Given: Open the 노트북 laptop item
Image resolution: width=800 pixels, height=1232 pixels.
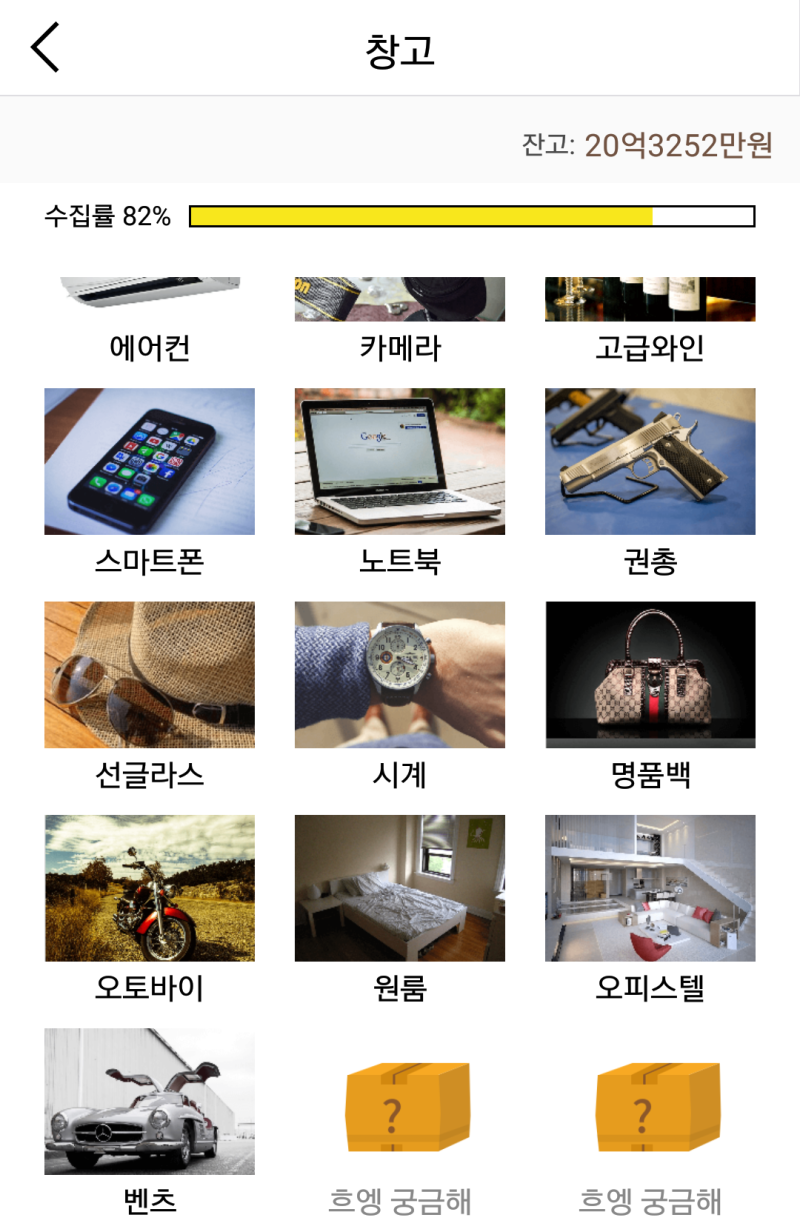Looking at the screenshot, I should click(x=400, y=460).
